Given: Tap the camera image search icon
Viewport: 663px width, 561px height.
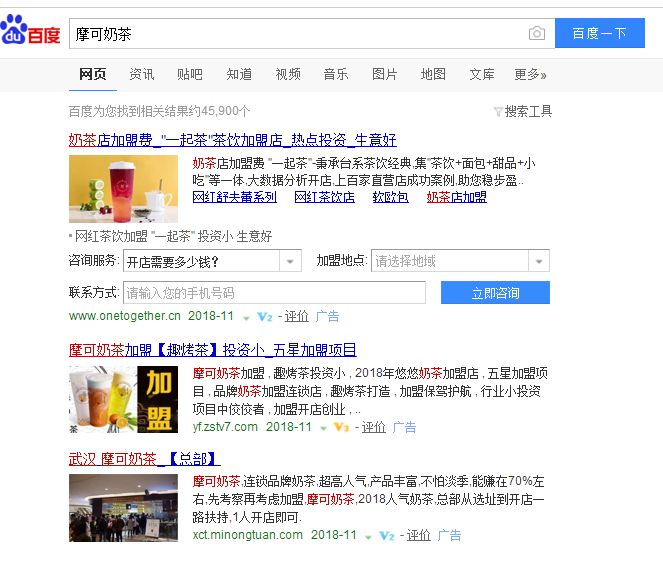Looking at the screenshot, I should [537, 34].
